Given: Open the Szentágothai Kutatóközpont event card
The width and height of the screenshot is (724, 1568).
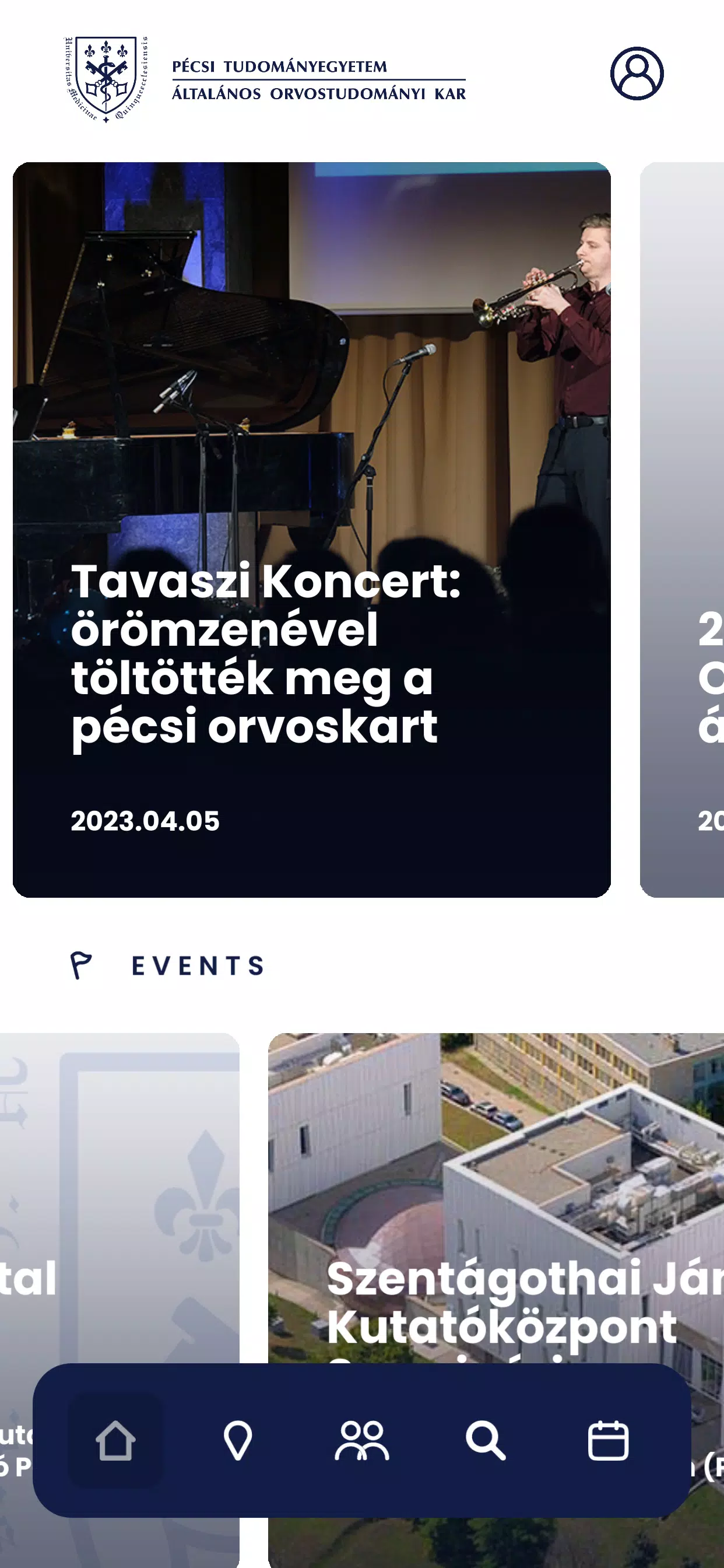Looking at the screenshot, I should [496, 1193].
